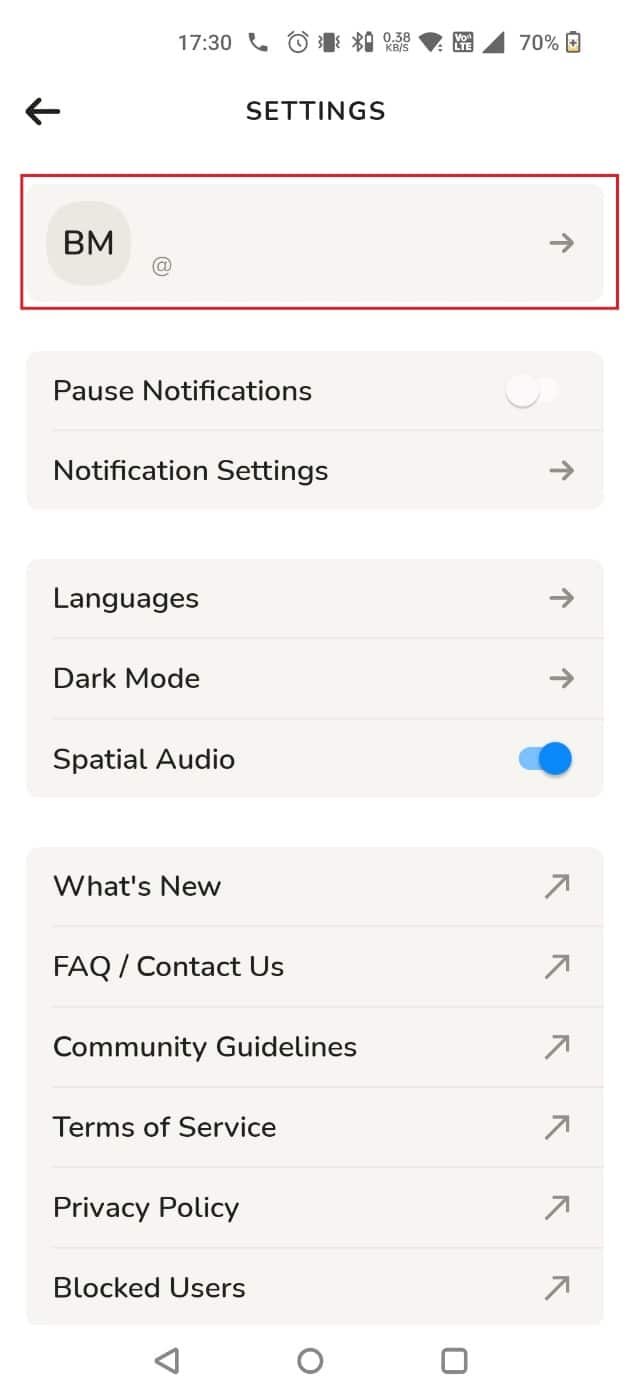Open Notification Settings
Image resolution: width=630 pixels, height=1397 pixels.
tap(314, 471)
